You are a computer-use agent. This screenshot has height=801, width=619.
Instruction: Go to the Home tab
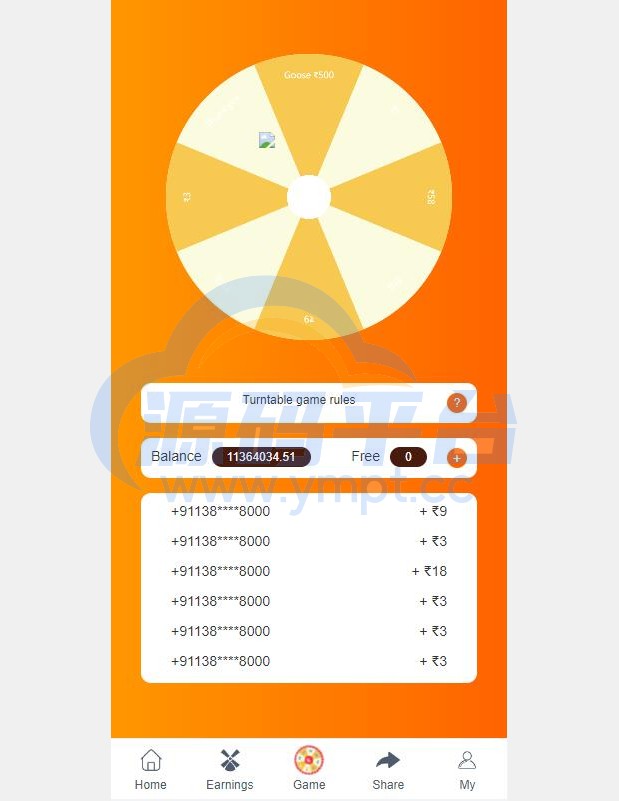(151, 769)
